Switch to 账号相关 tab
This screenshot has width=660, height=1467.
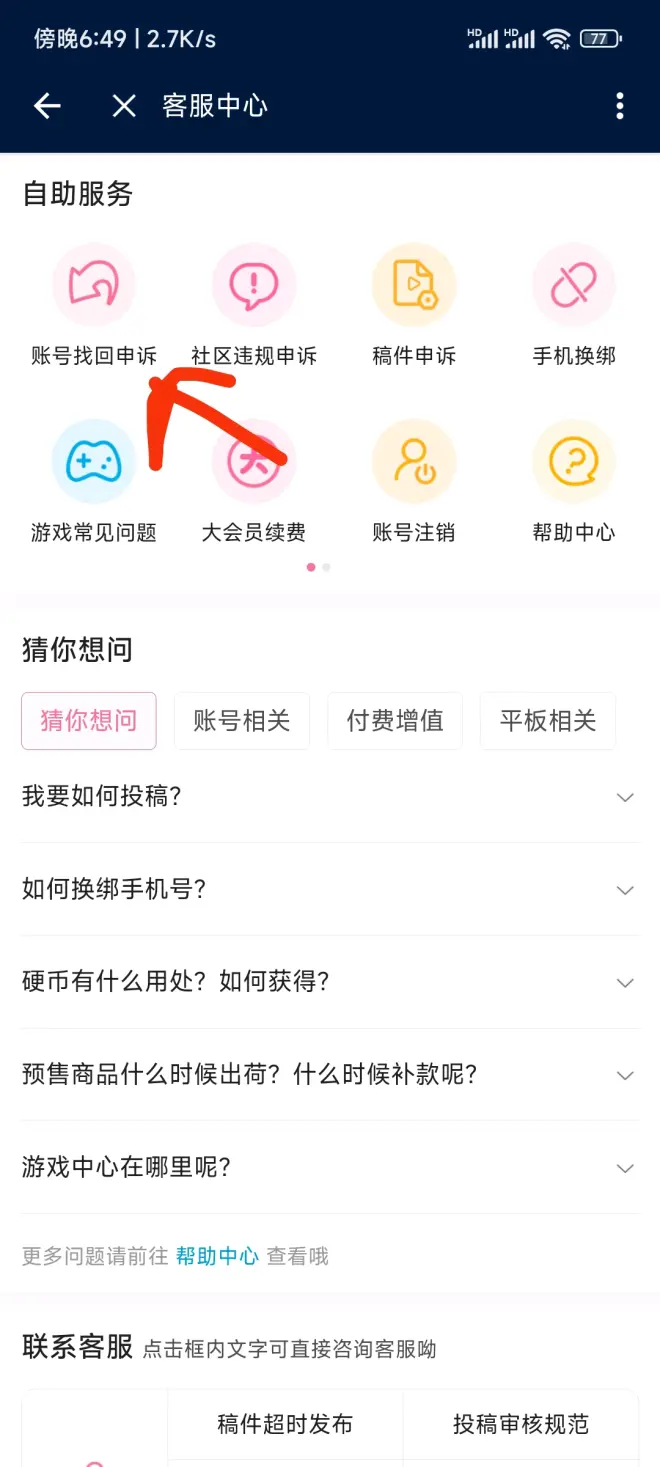[x=242, y=721]
